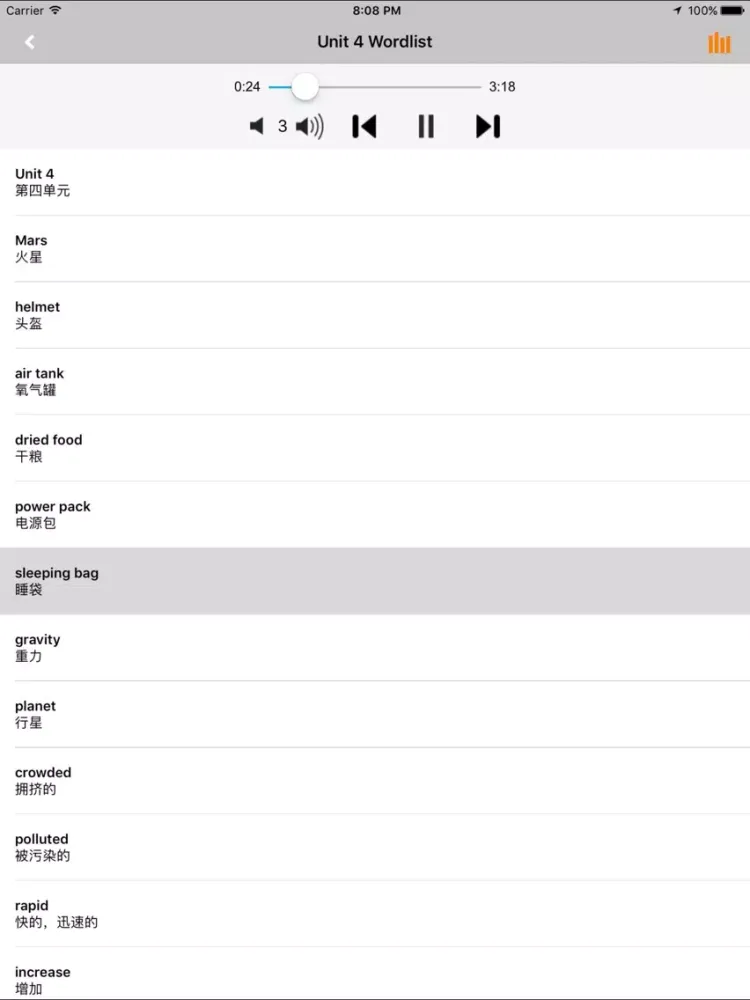Skip to the previous track
Image resolution: width=750 pixels, height=1000 pixels.
click(364, 126)
